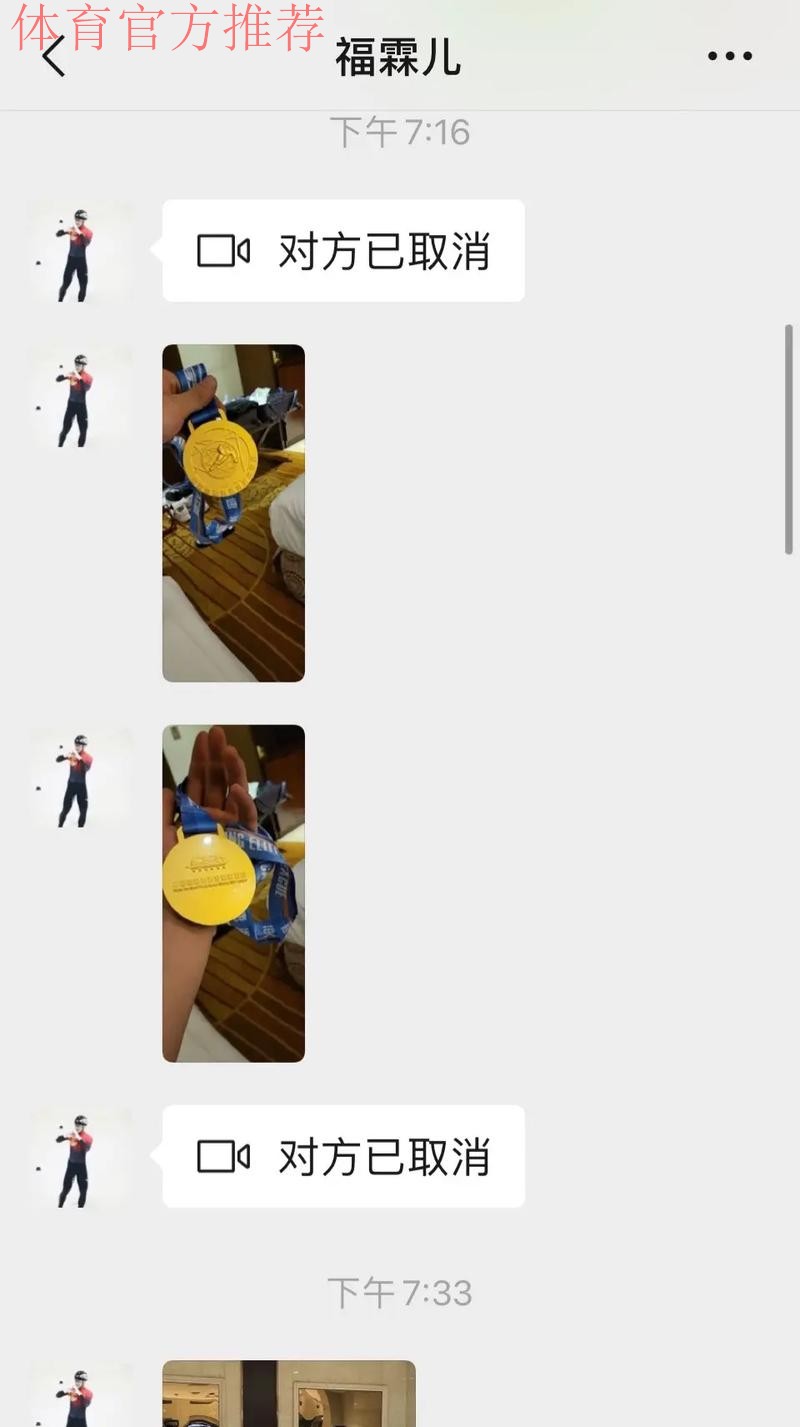Go back from the 福霖儿 chat
Viewport: 800px width, 1427px height.
coord(54,56)
